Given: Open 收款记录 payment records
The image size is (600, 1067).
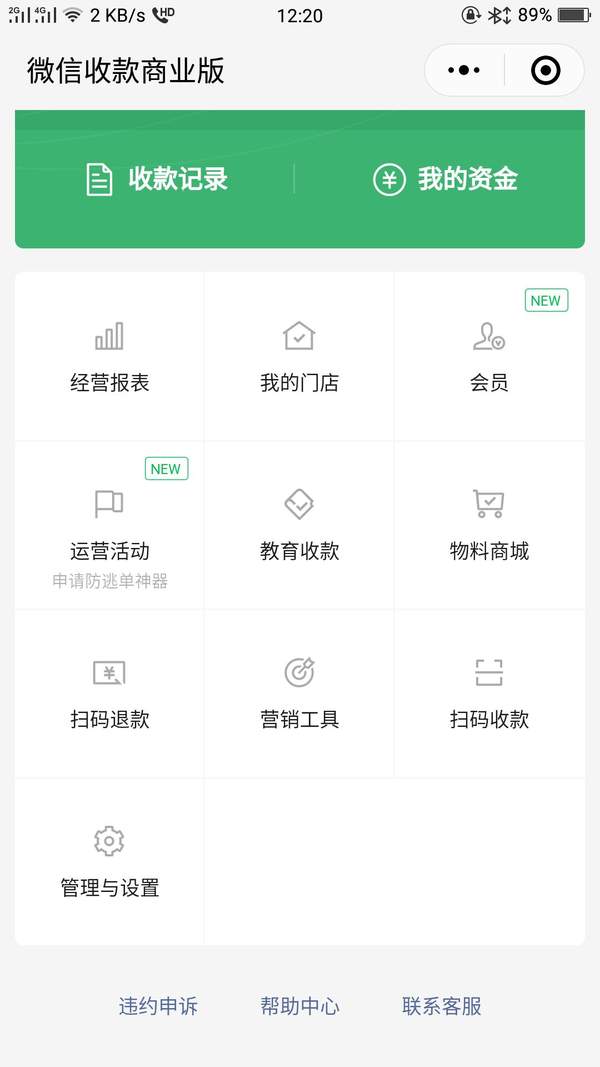Looking at the screenshot, I should 156,180.
